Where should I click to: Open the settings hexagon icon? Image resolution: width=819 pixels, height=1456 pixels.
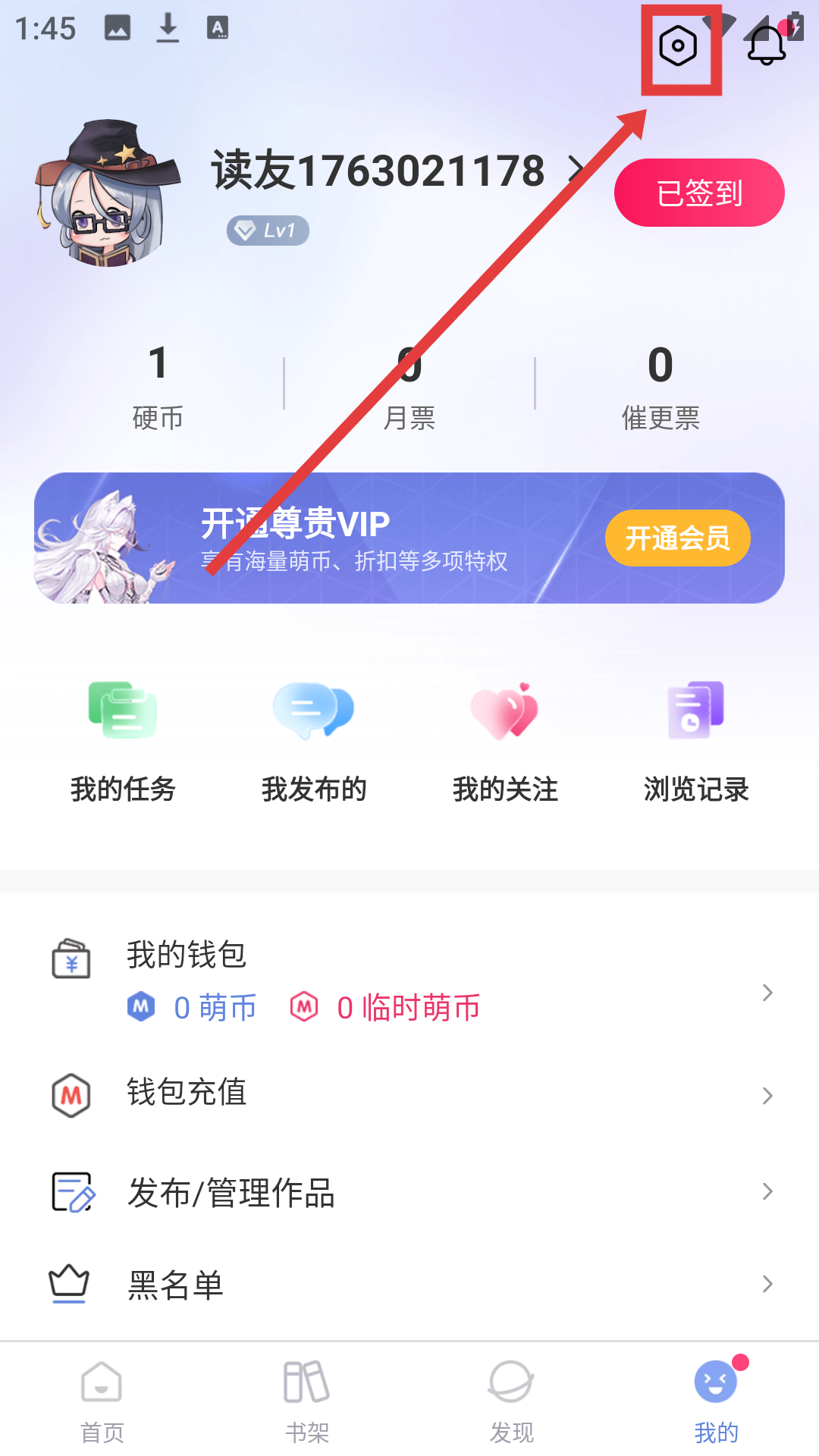click(x=678, y=47)
